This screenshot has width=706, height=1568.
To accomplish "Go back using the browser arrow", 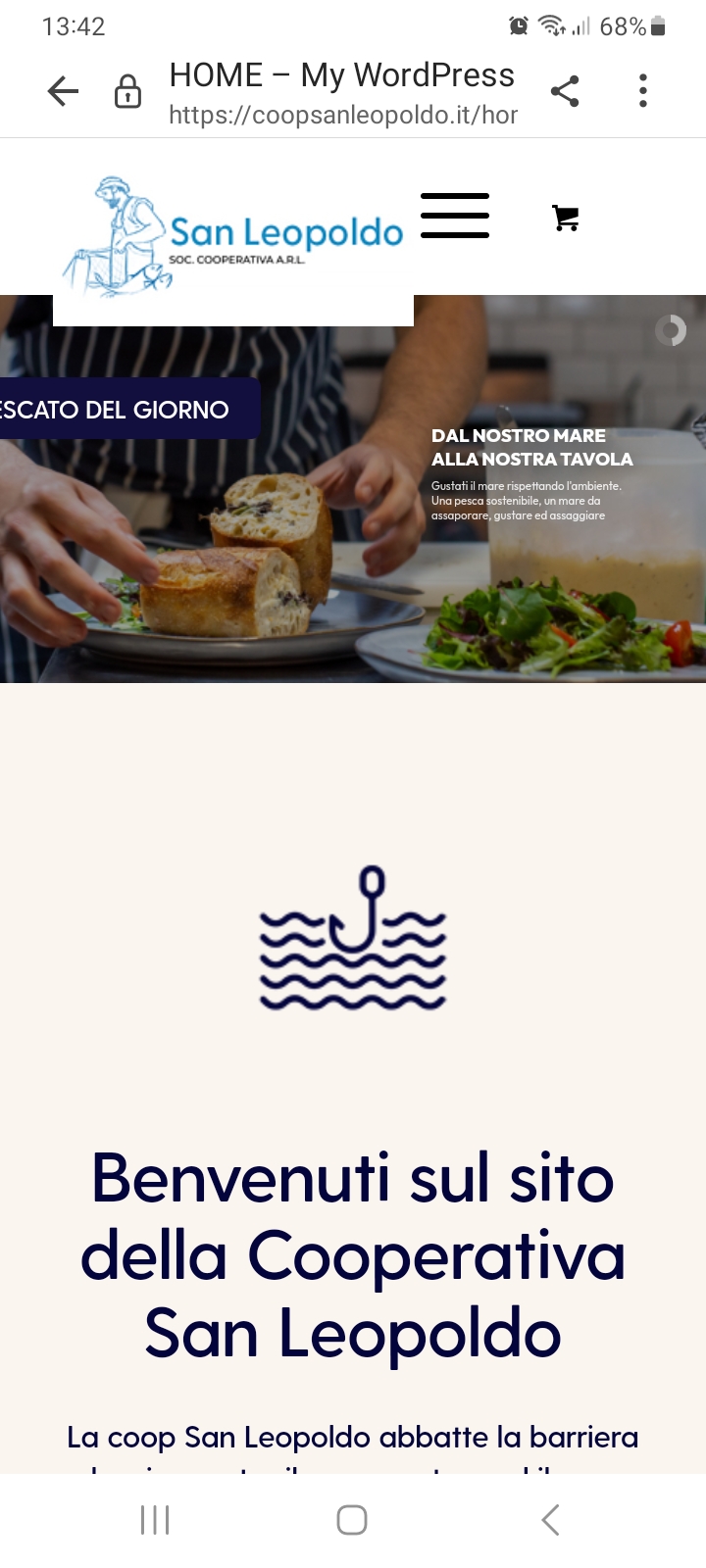I will 63,91.
